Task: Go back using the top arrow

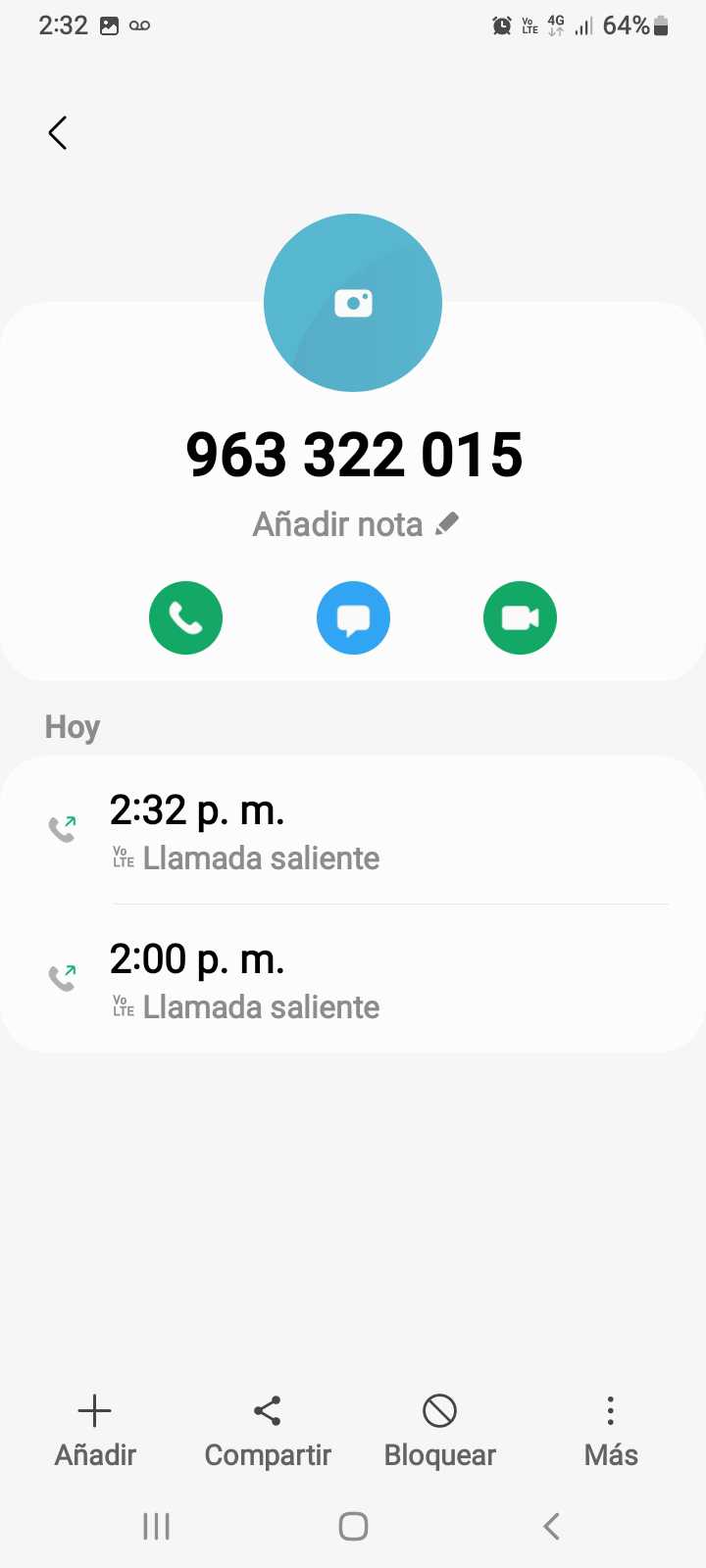Action: click(58, 133)
